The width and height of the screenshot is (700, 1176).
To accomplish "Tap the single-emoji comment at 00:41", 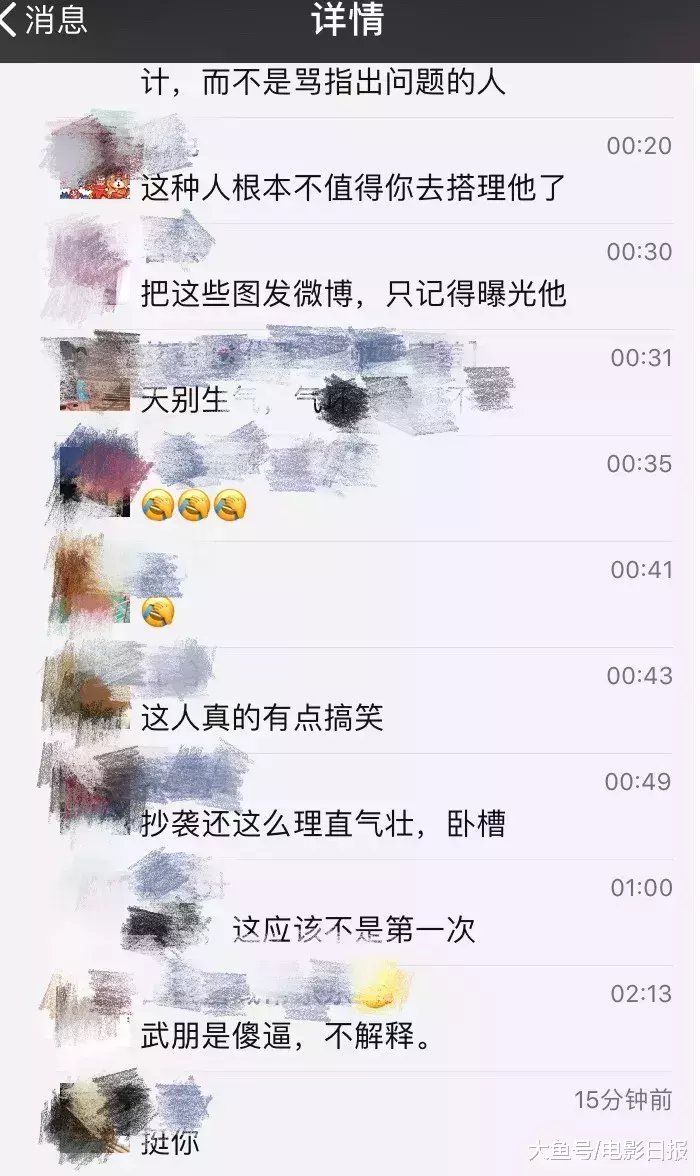I will point(158,611).
